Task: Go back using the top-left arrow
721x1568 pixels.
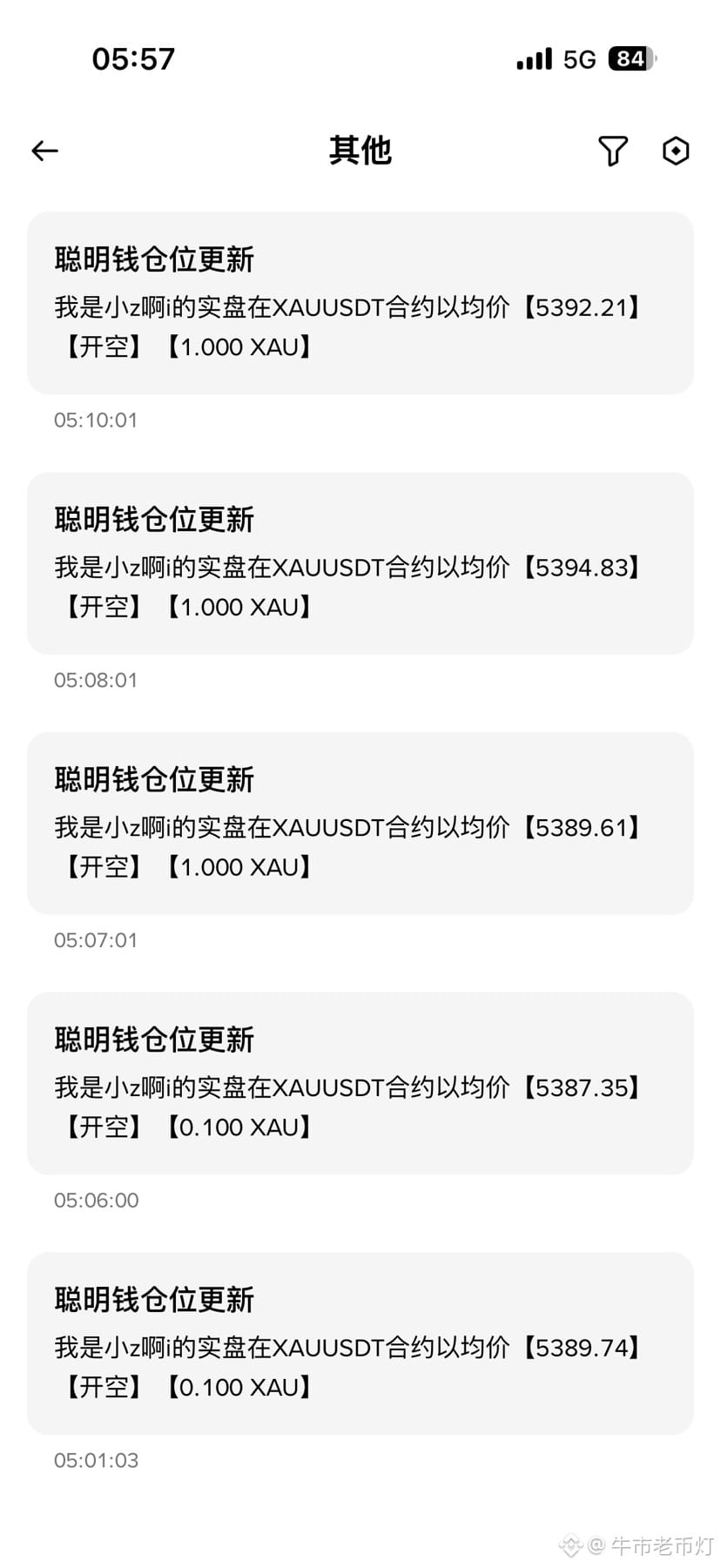Action: [x=44, y=151]
